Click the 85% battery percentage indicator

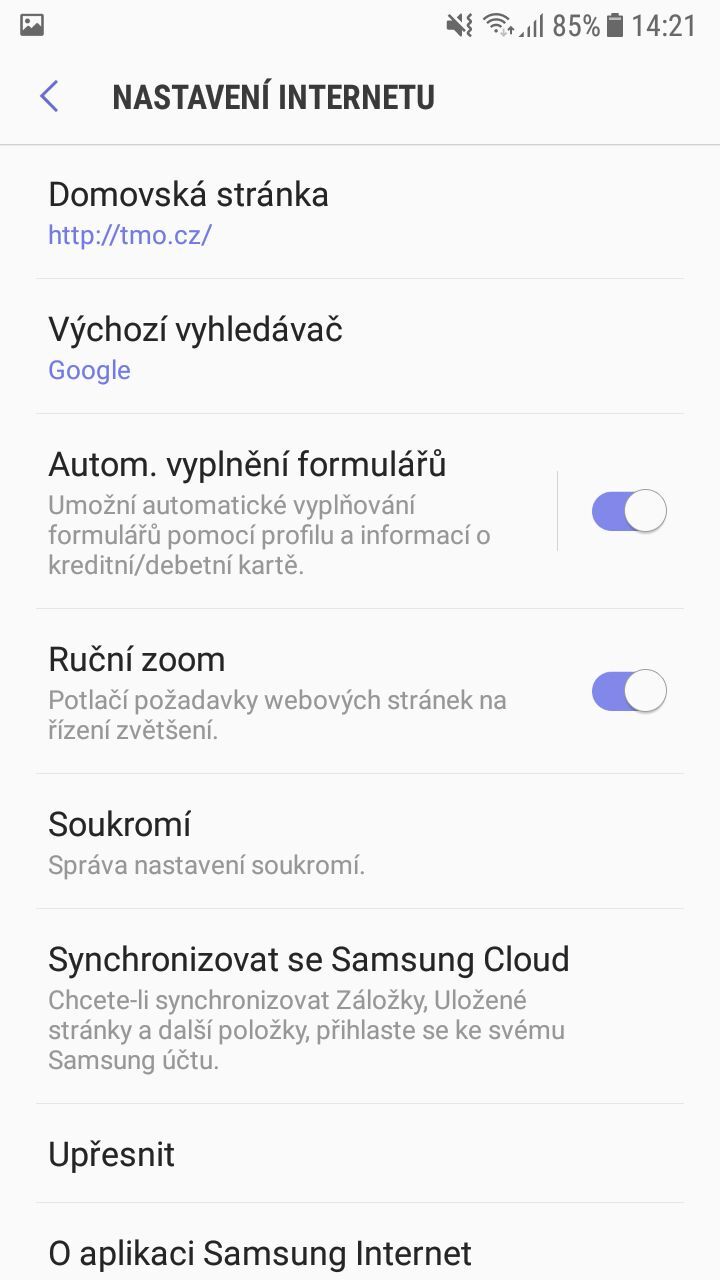[x=575, y=28]
